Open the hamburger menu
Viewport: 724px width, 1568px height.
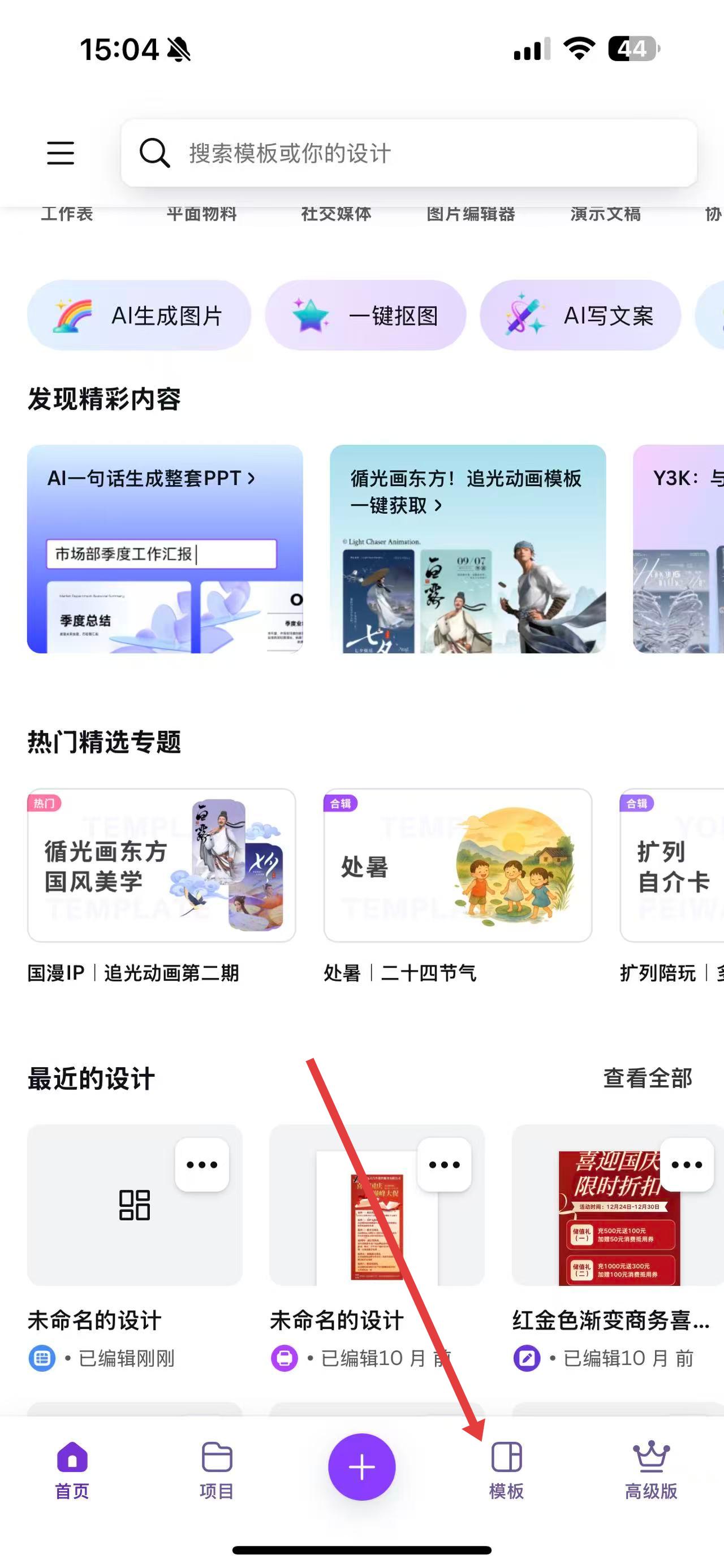tap(61, 153)
